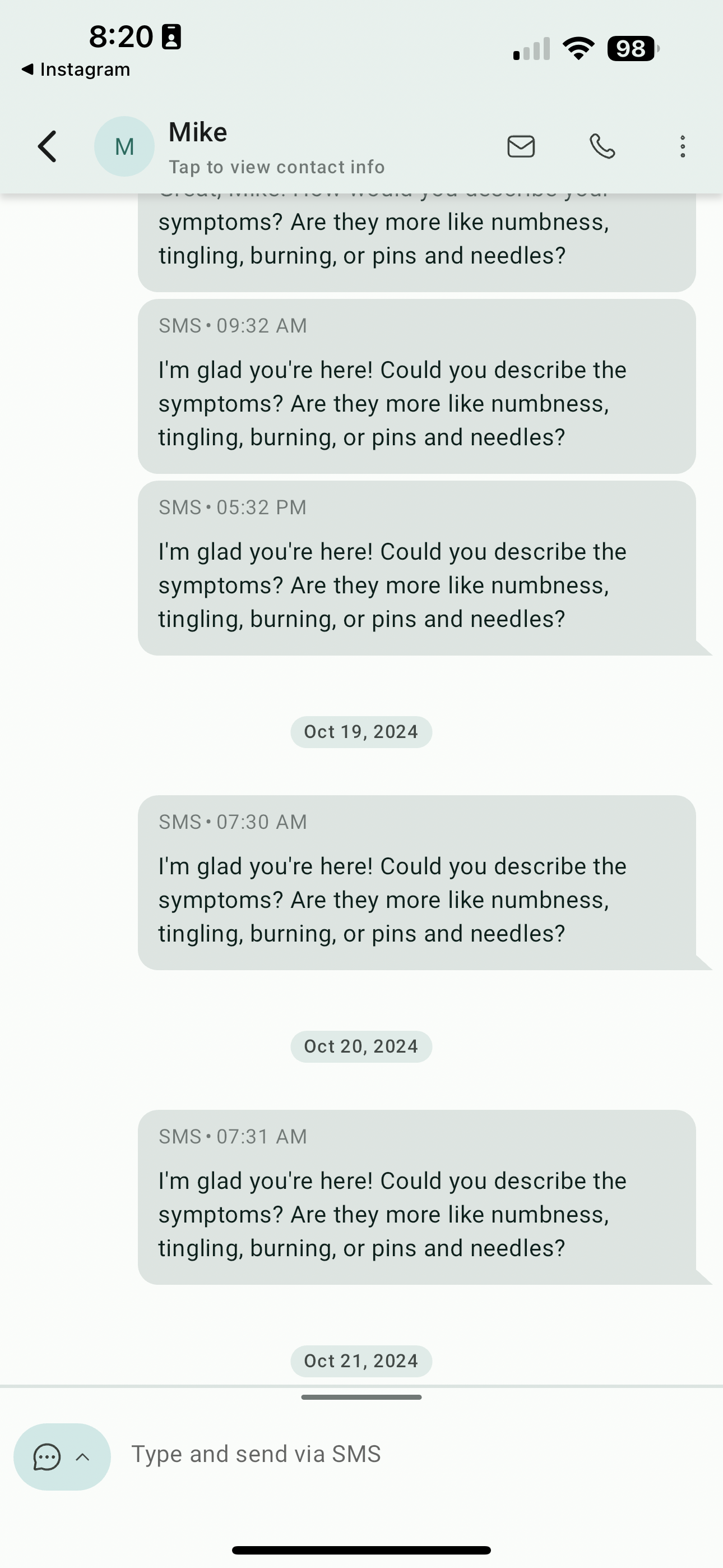Open Mike's contact avatar
723x1568 pixels.
(124, 146)
